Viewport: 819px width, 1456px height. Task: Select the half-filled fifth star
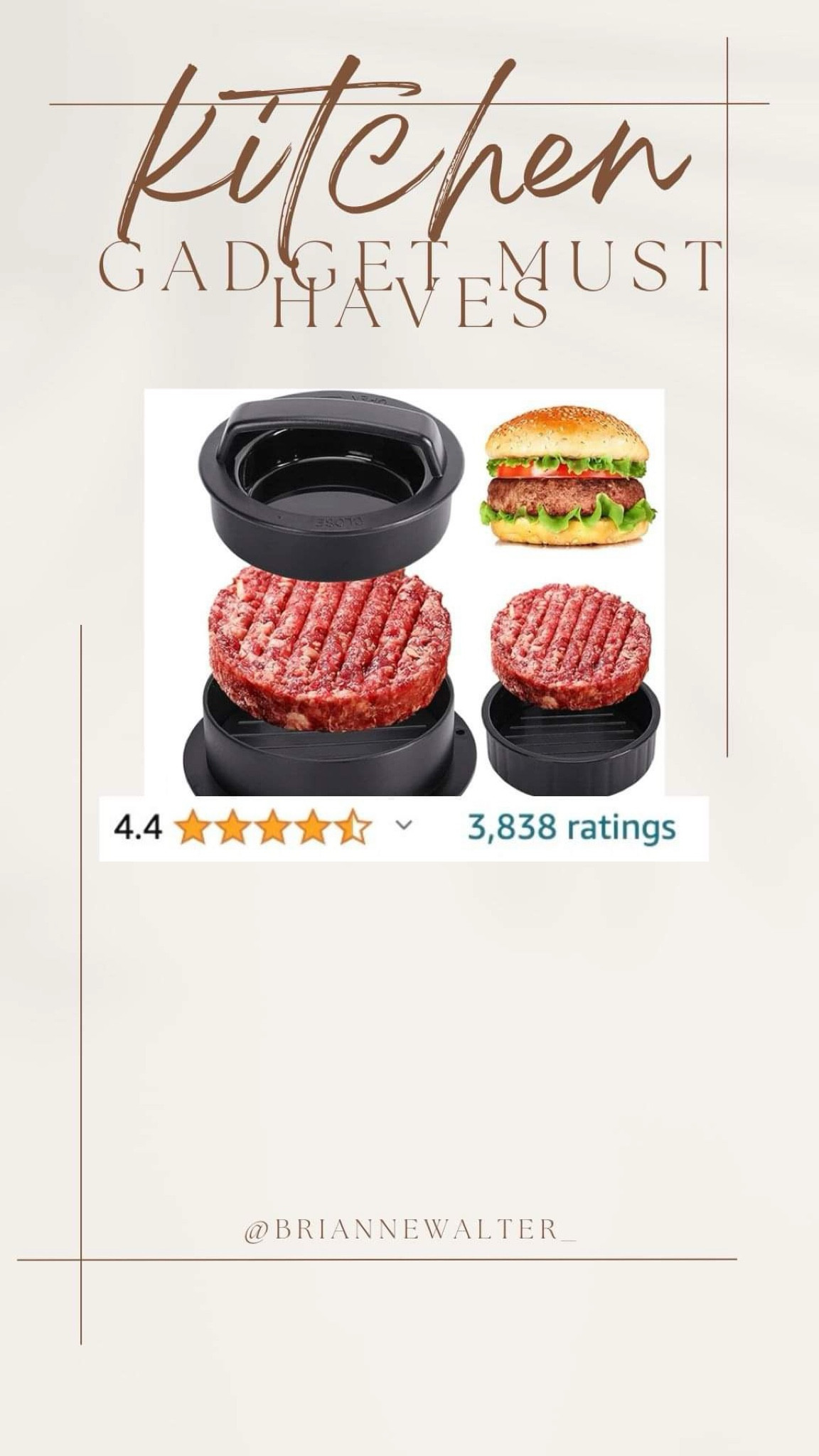353,829
